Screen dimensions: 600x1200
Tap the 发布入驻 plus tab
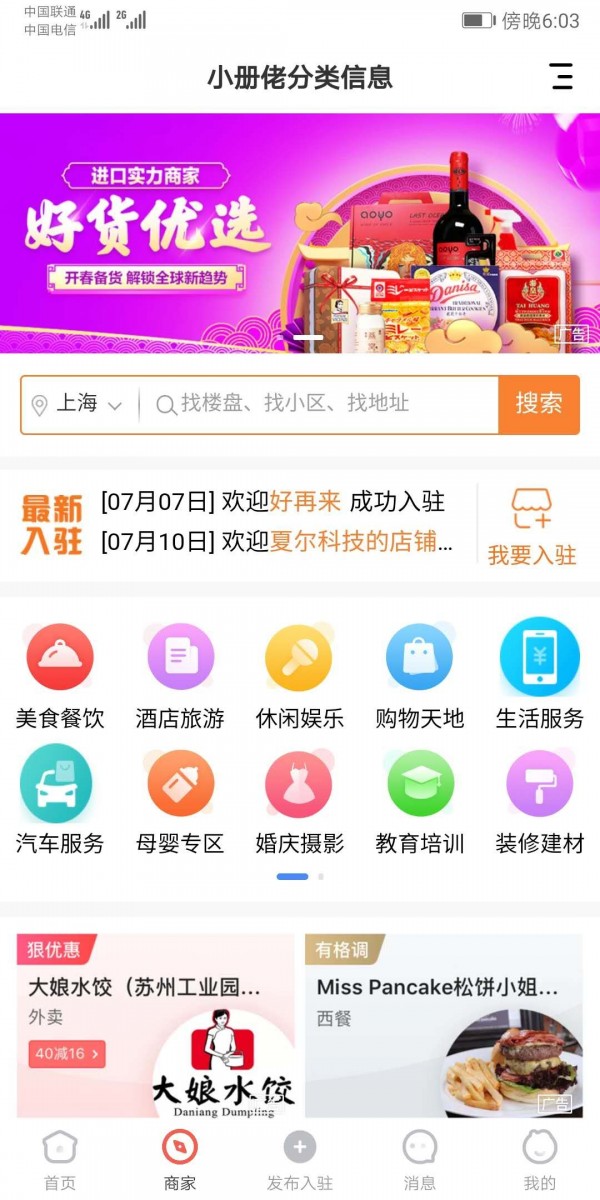coord(299,1160)
